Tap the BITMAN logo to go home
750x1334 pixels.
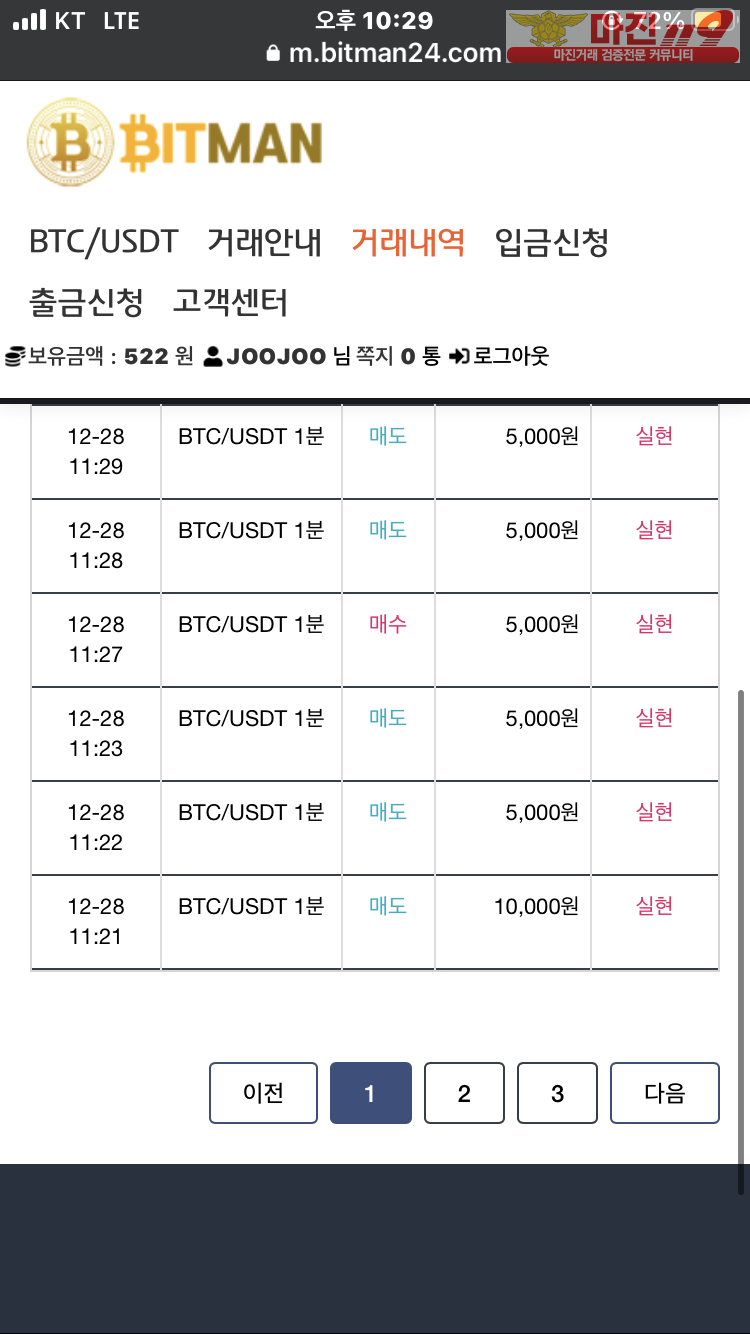click(x=175, y=143)
